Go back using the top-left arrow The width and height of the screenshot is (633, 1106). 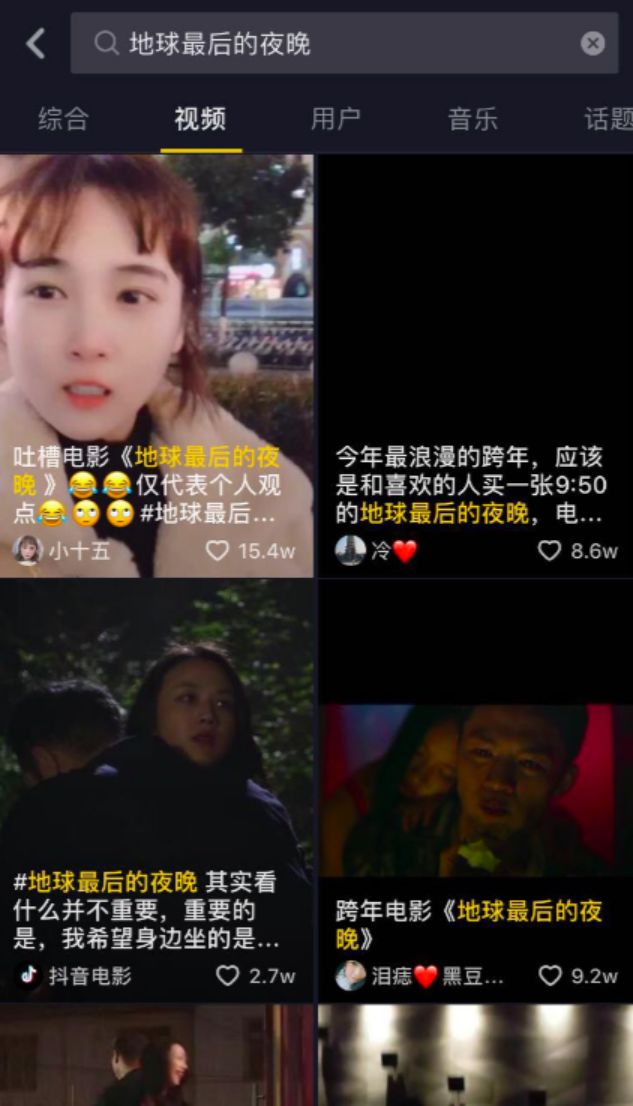36,43
